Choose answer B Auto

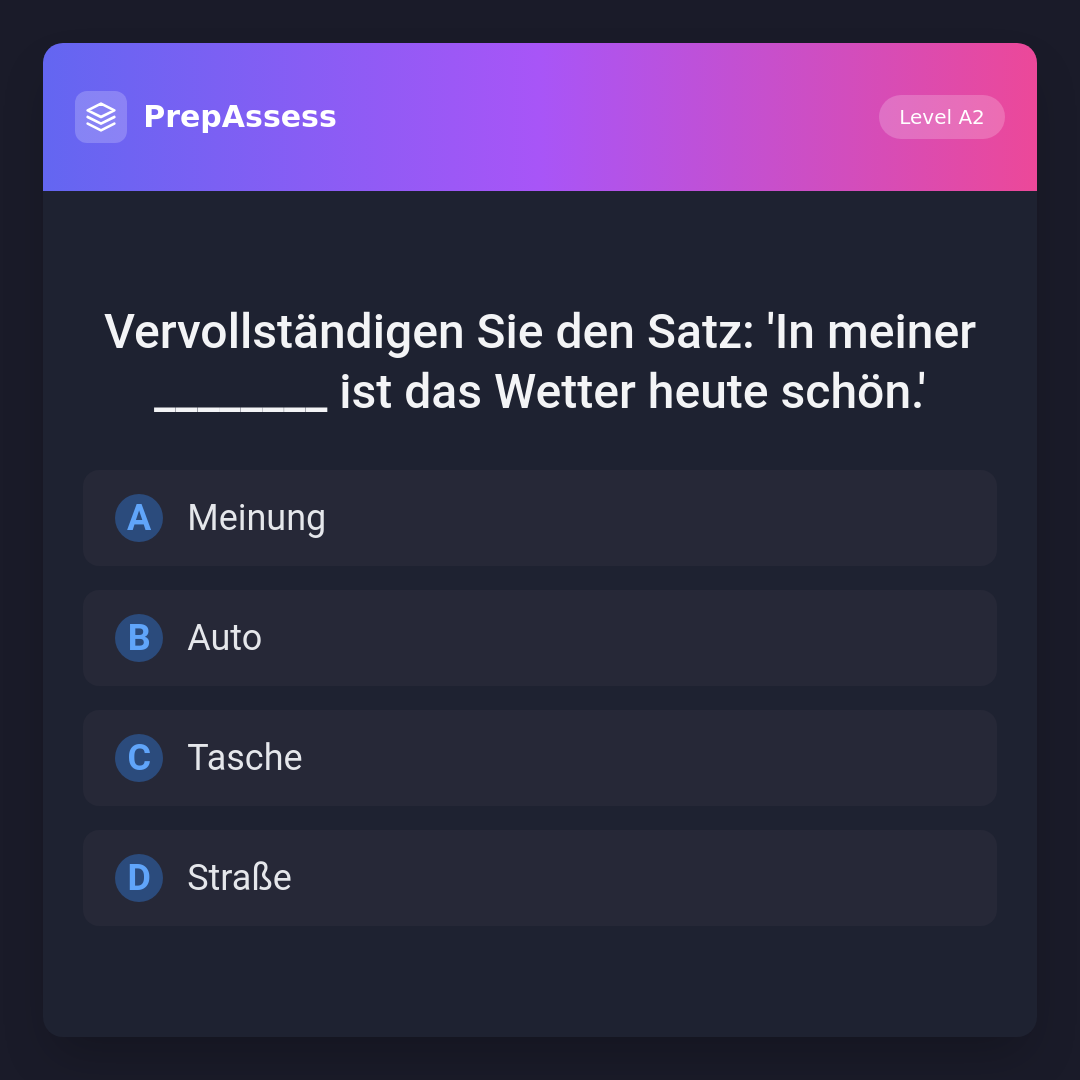pyautogui.click(x=540, y=638)
